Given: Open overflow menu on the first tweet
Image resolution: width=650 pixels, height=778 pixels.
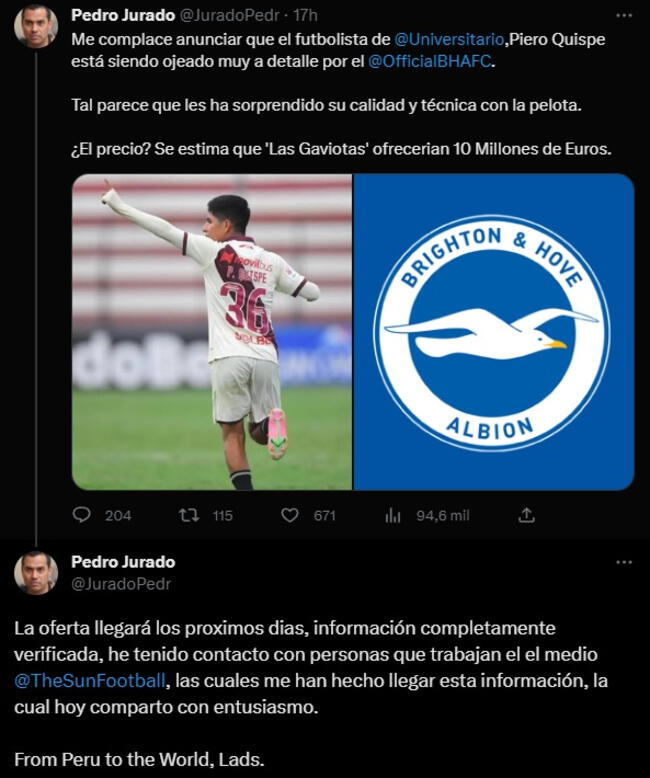Looking at the screenshot, I should click(624, 15).
